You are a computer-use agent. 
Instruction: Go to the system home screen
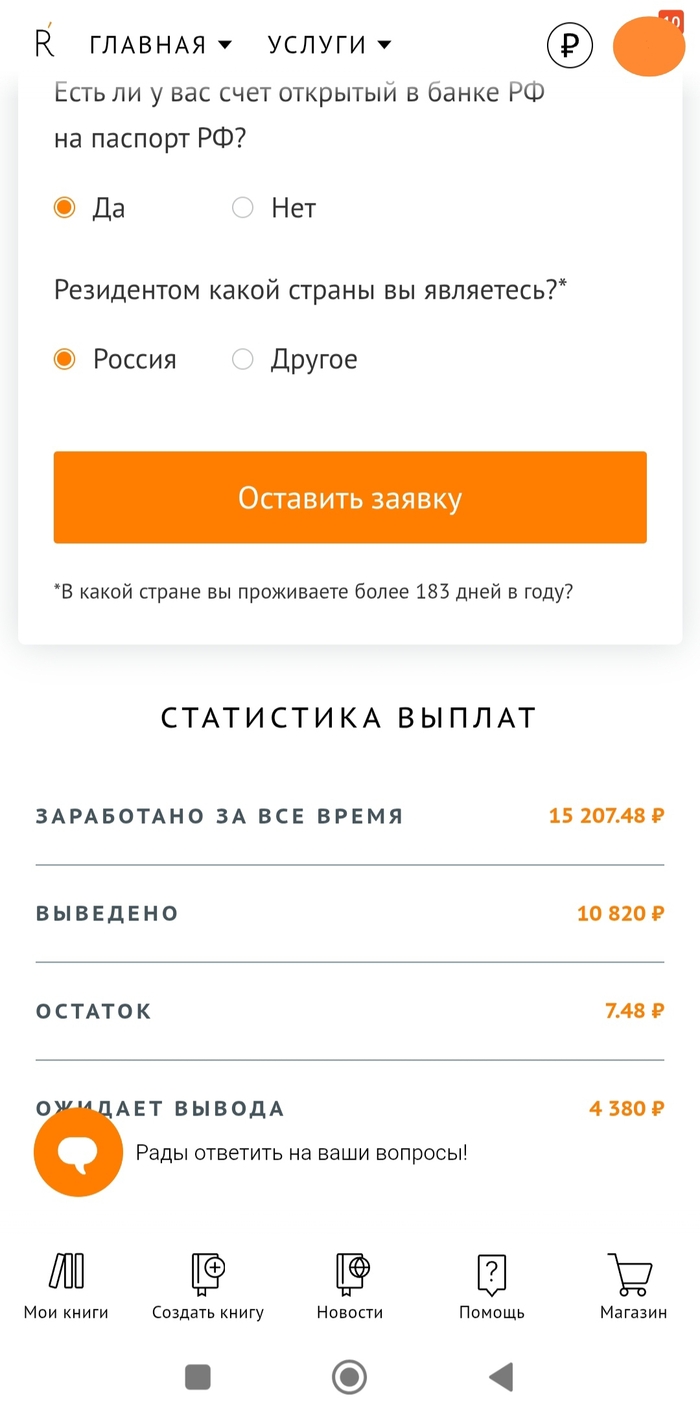click(349, 1377)
